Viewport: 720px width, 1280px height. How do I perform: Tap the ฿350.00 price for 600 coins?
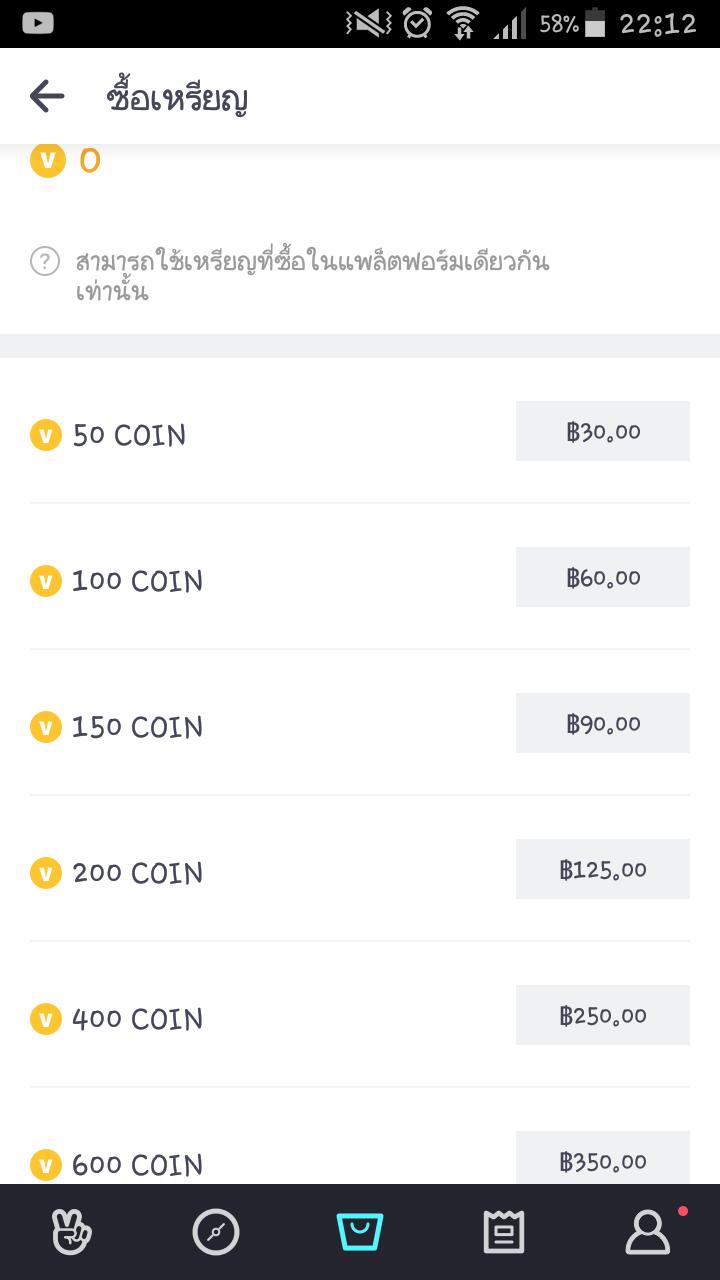click(x=602, y=1158)
